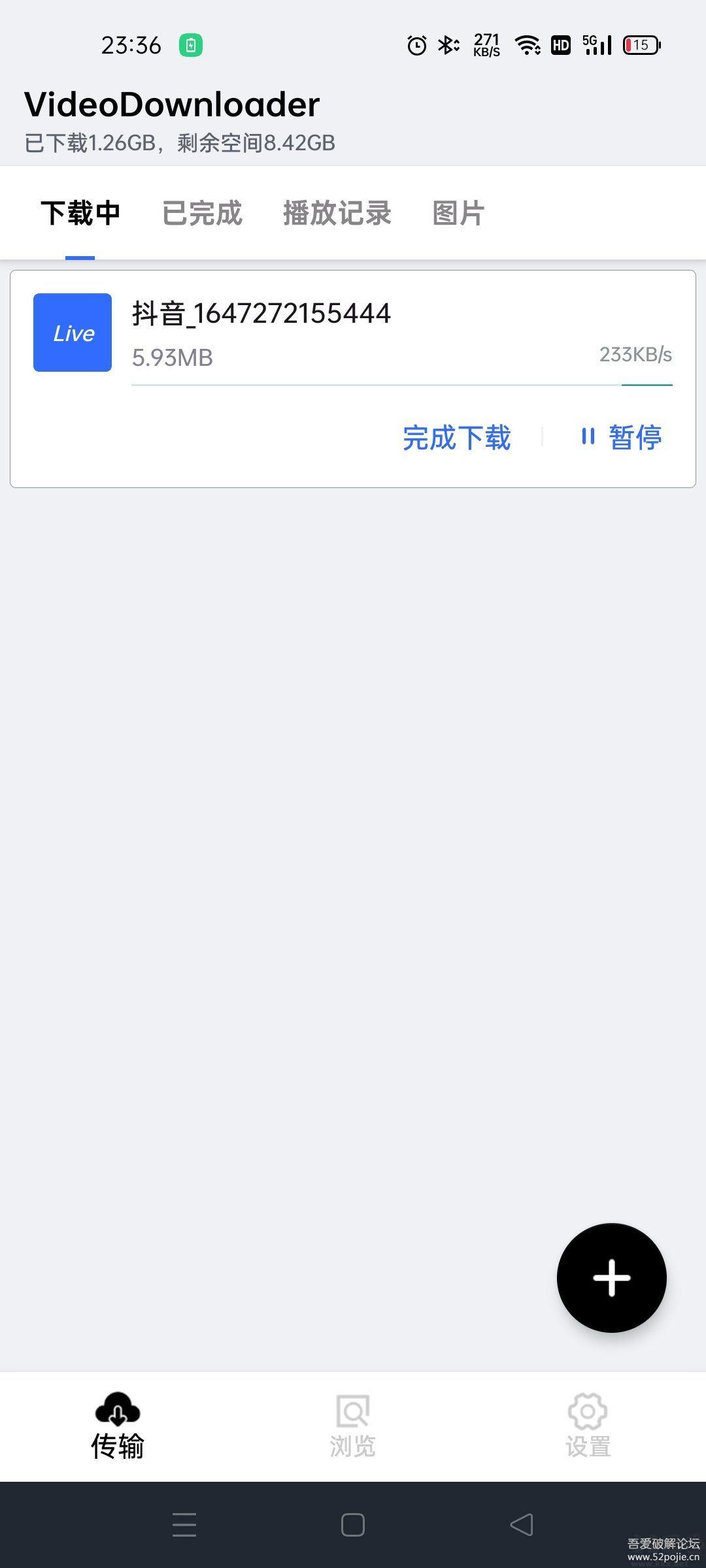Open the 播放记录 tab
706x1568 pixels.
point(337,214)
